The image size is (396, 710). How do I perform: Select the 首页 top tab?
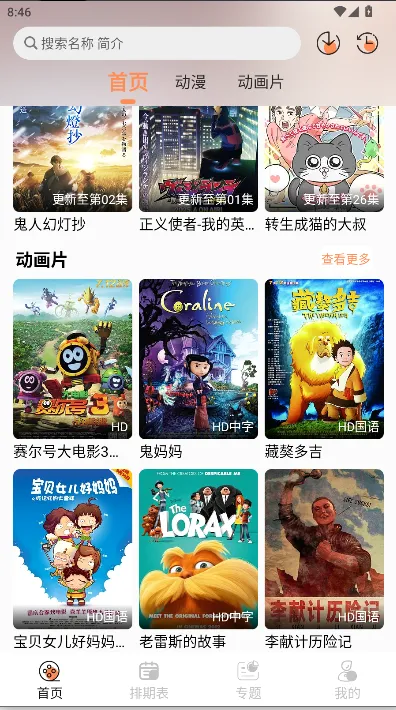coord(128,82)
